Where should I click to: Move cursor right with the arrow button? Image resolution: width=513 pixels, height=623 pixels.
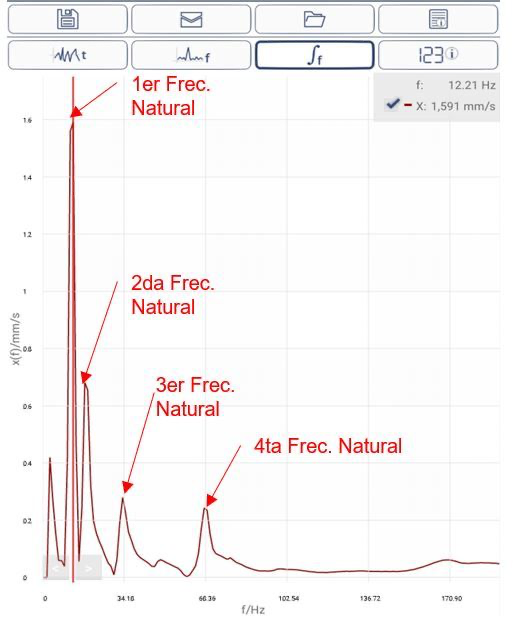(89, 569)
